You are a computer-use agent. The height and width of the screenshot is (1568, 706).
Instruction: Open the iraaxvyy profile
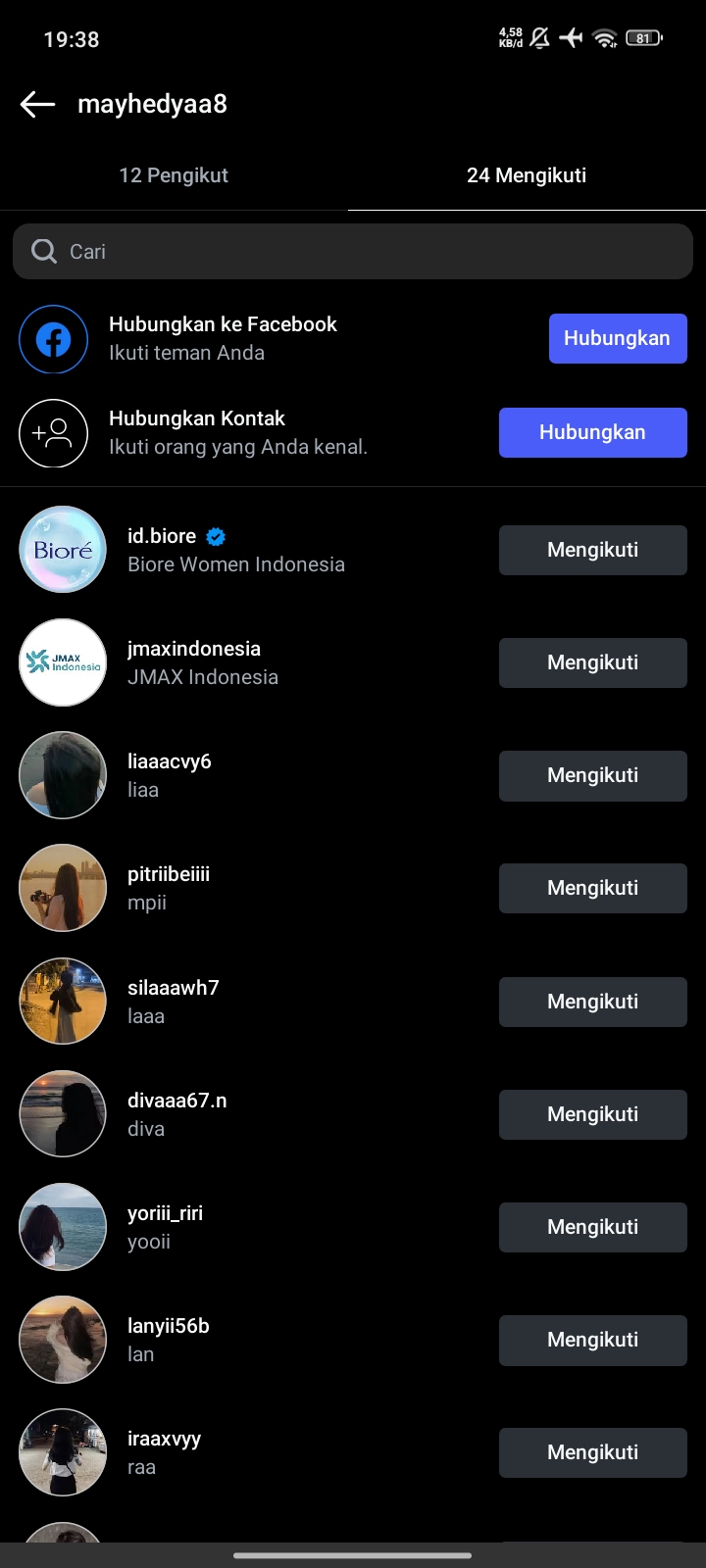point(164,1440)
